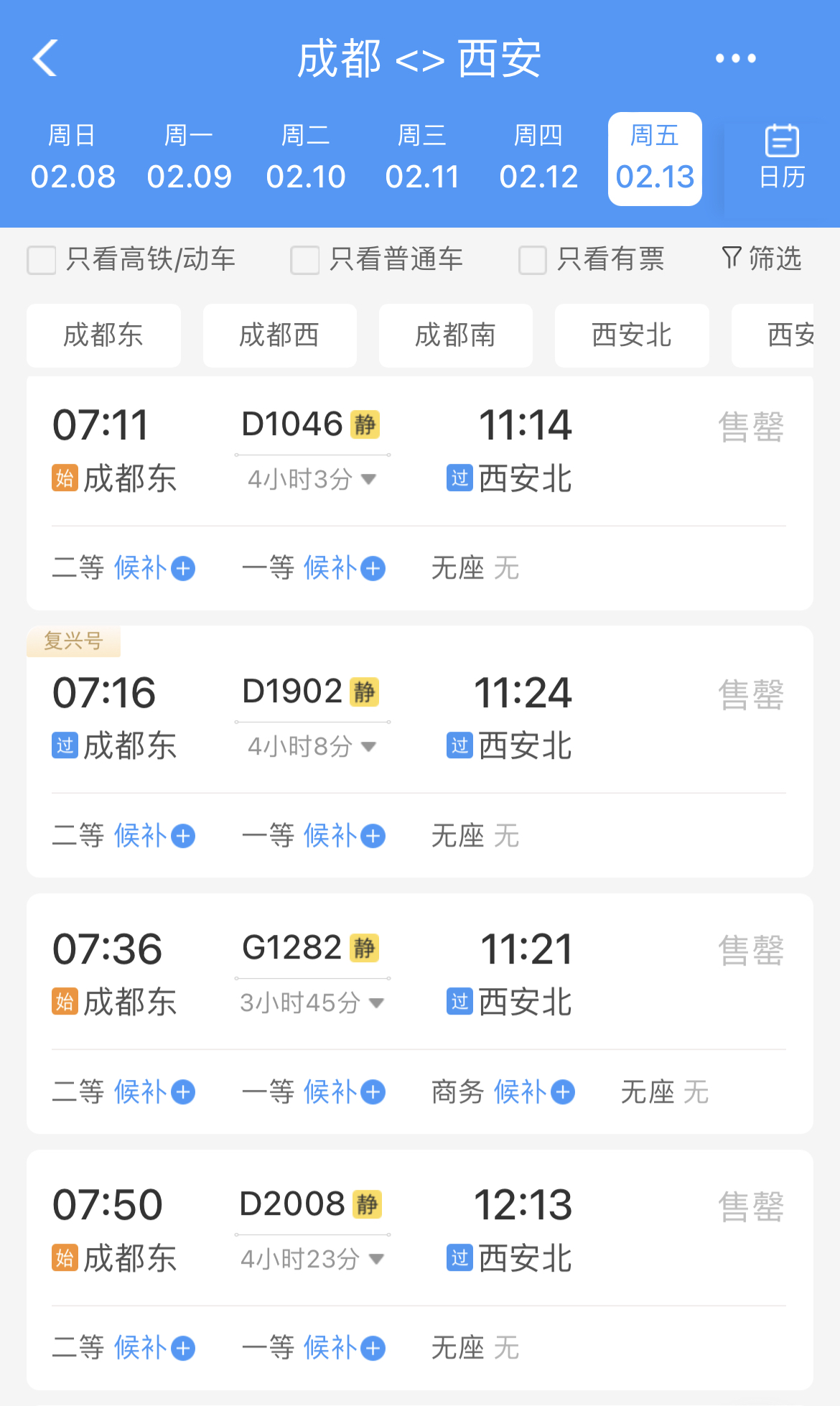Expand stops for D1902 4小时8分
This screenshot has width=840, height=1406.
click(x=312, y=747)
